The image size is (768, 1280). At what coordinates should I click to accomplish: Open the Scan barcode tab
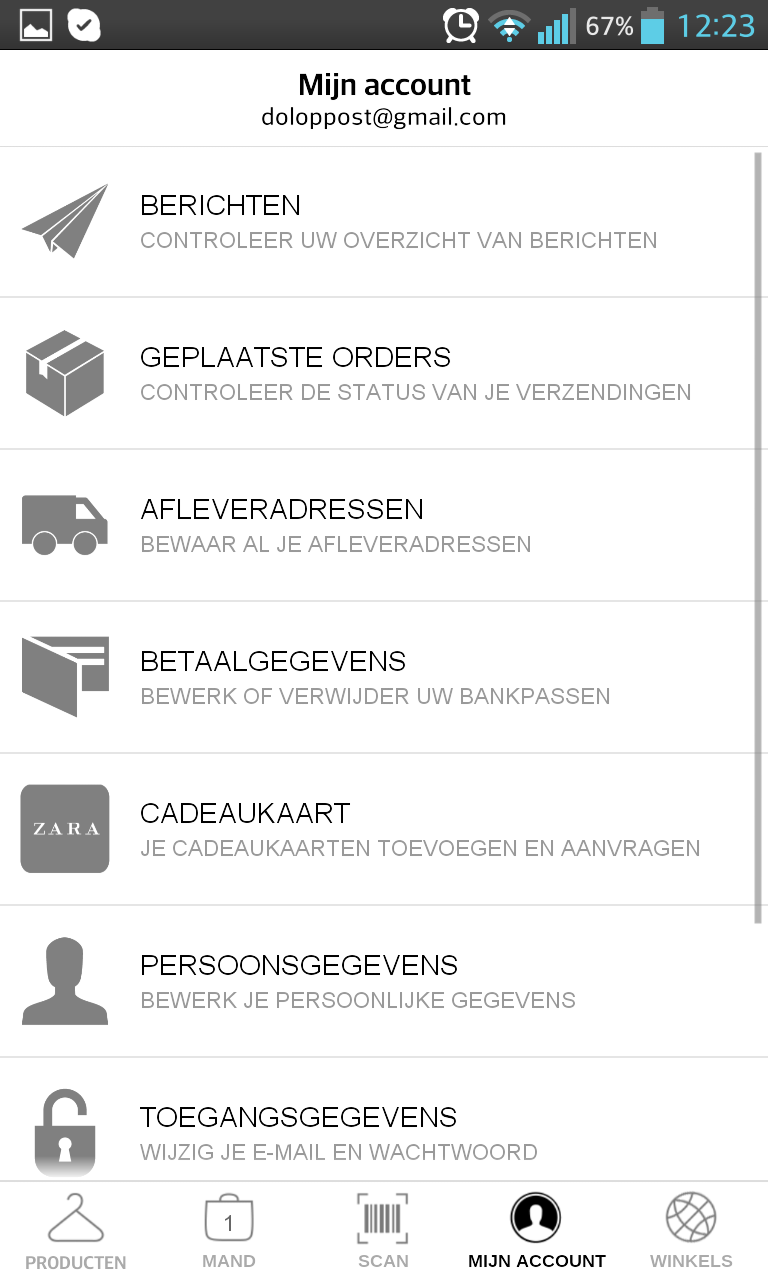[x=383, y=1231]
